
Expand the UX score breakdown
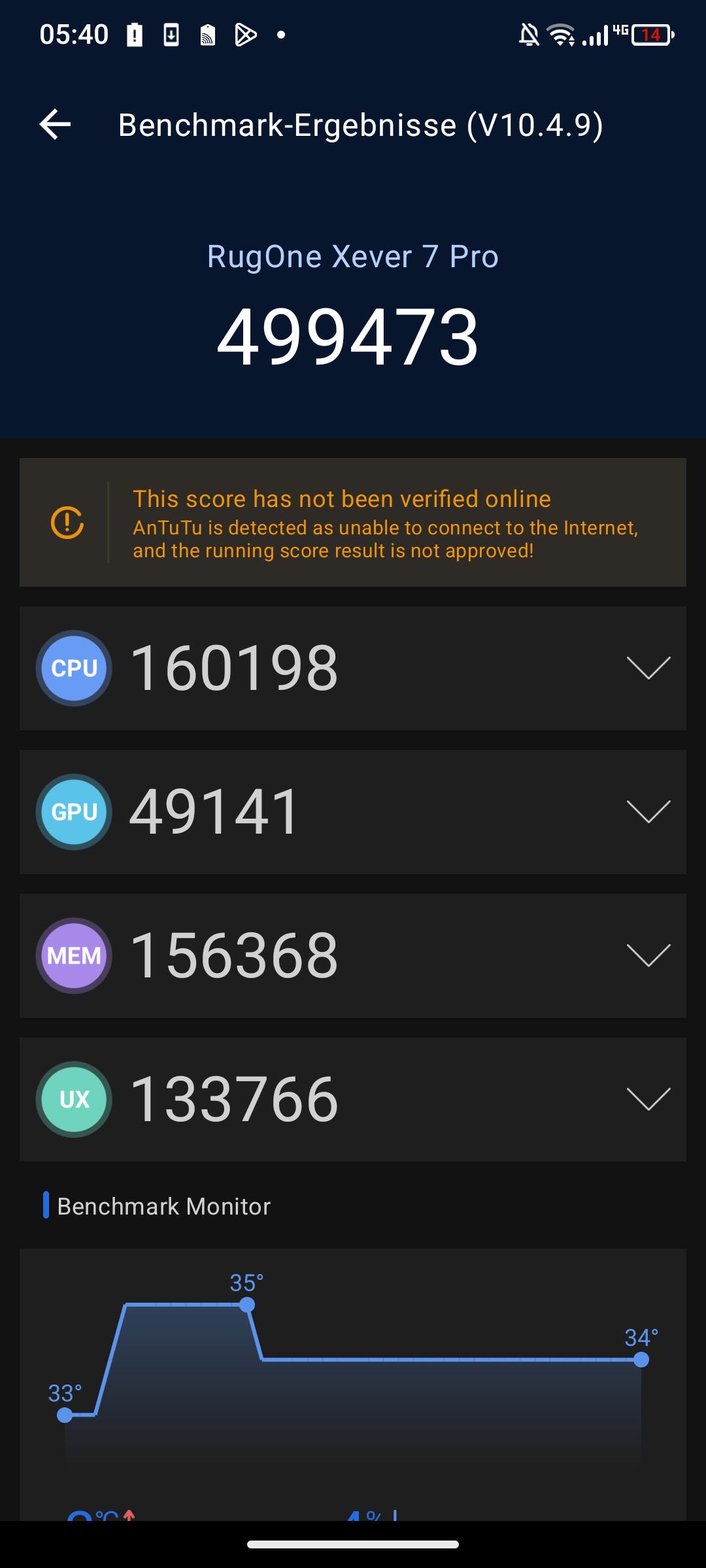tap(648, 1099)
